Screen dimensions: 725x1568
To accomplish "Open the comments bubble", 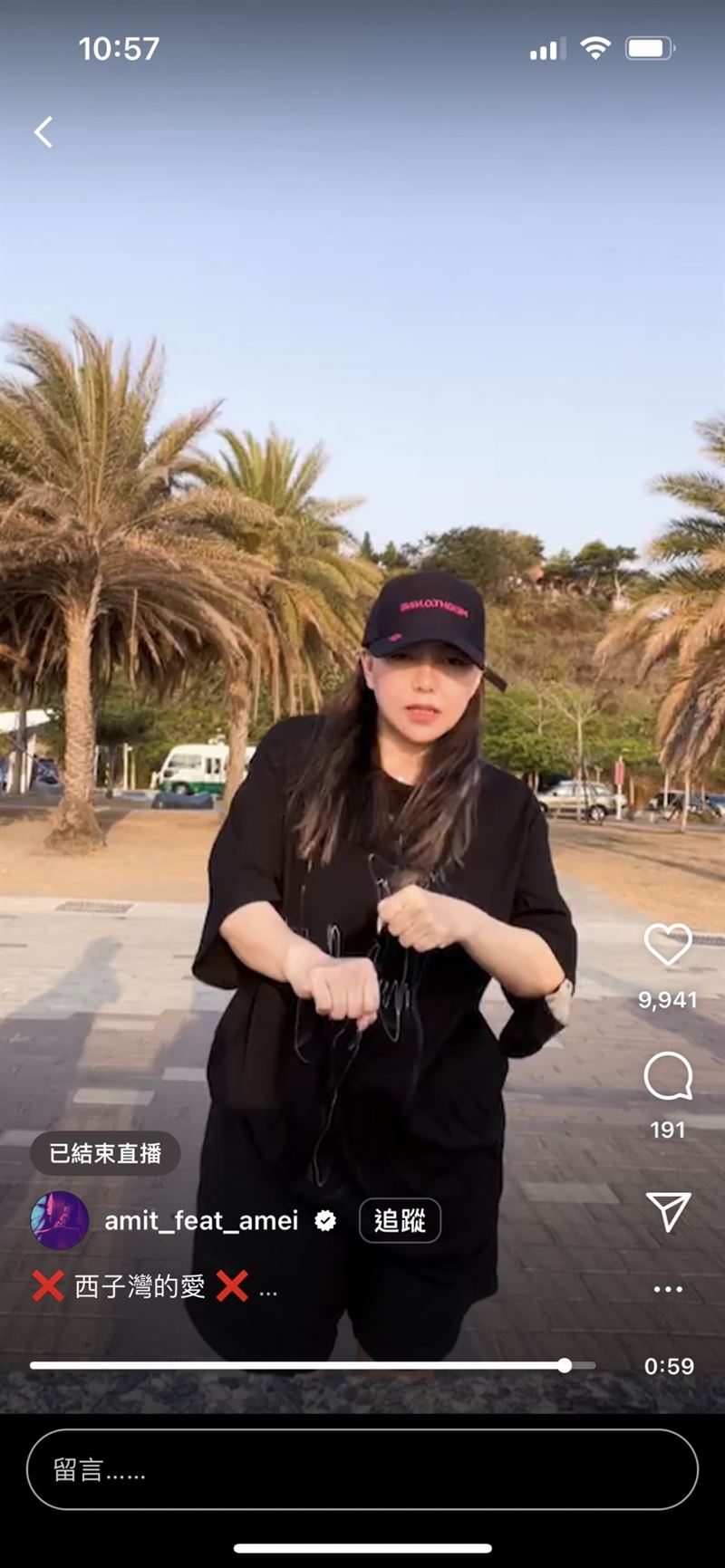I will pyautogui.click(x=668, y=1076).
